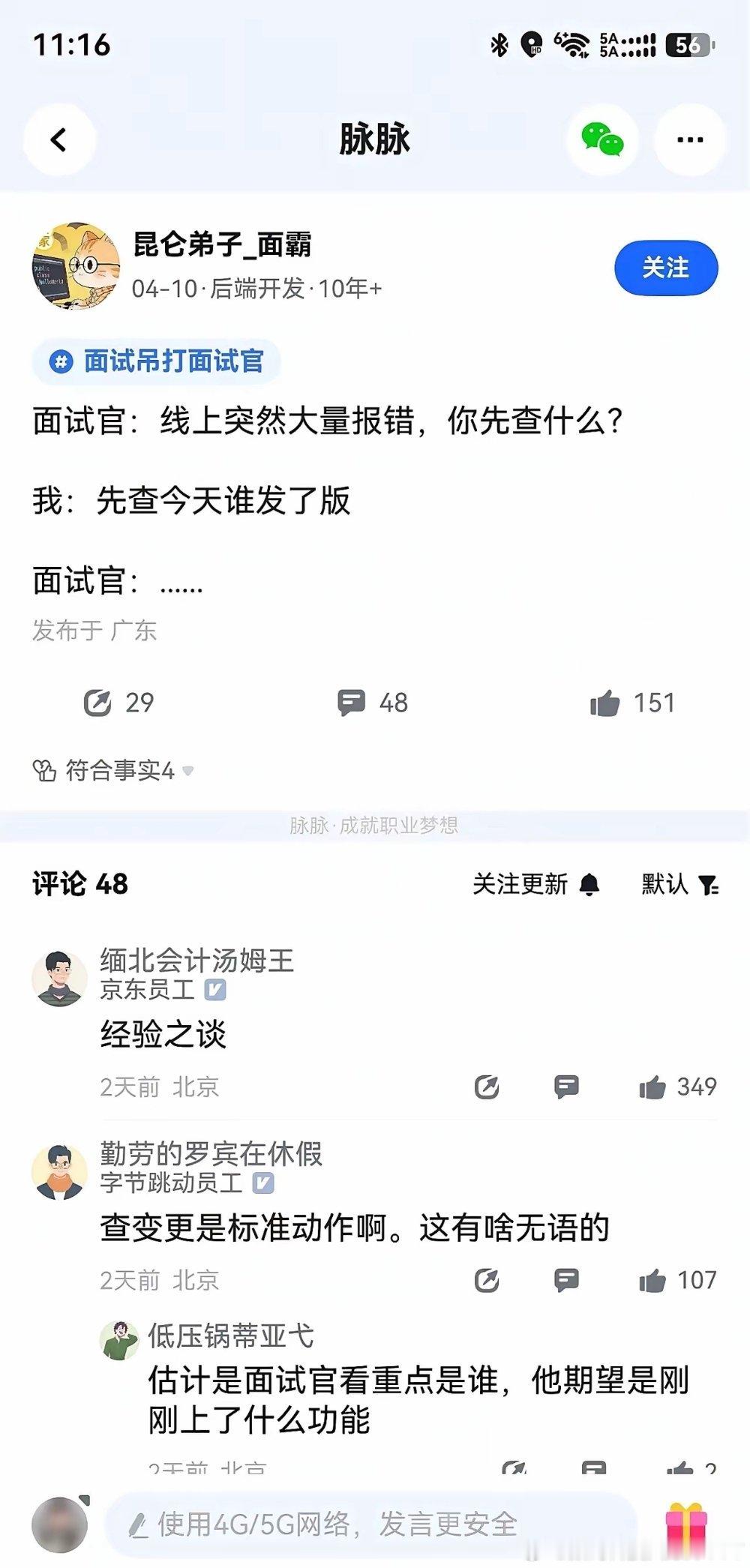Tap the notification bell beside 关注更新
The height and width of the screenshot is (1568, 750).
coord(590,885)
